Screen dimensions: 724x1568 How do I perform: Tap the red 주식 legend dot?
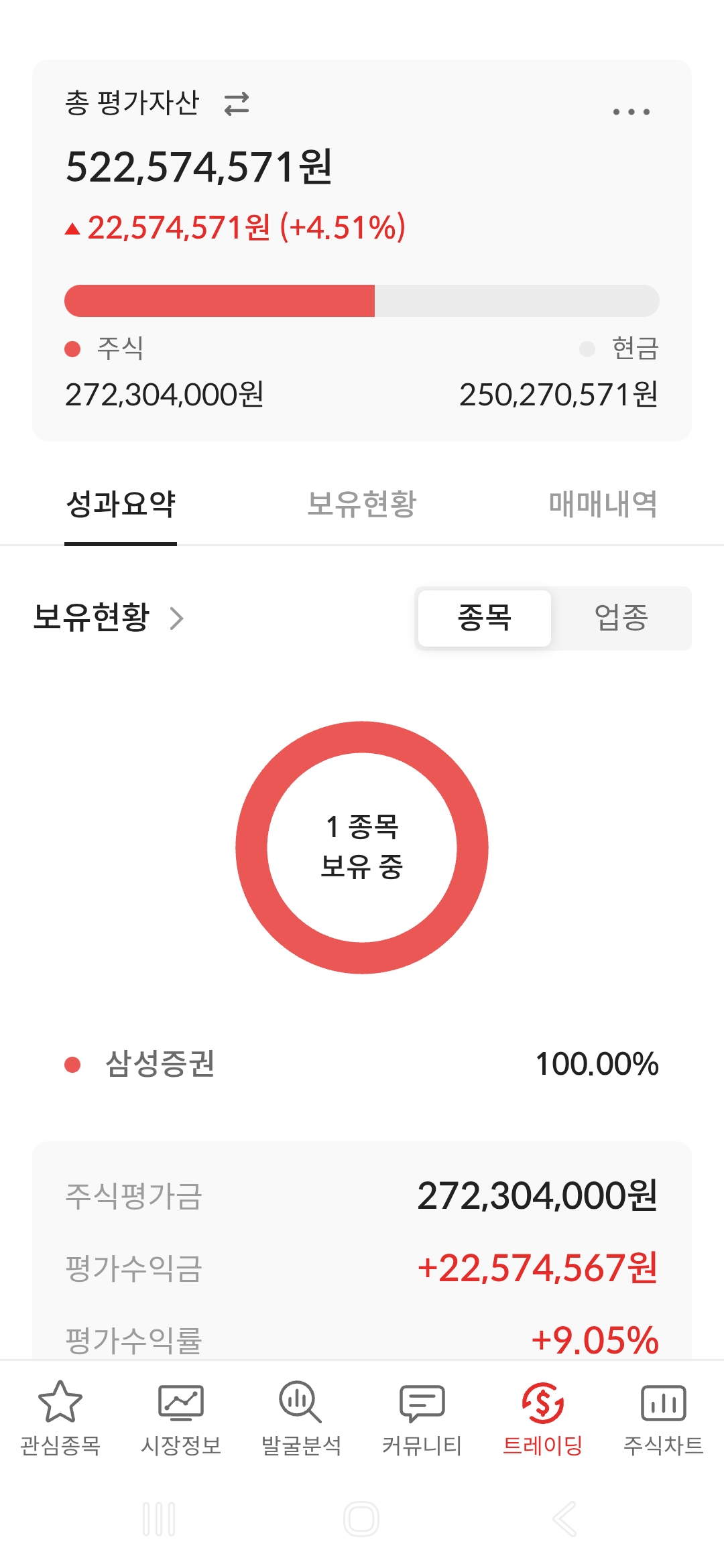[72, 348]
